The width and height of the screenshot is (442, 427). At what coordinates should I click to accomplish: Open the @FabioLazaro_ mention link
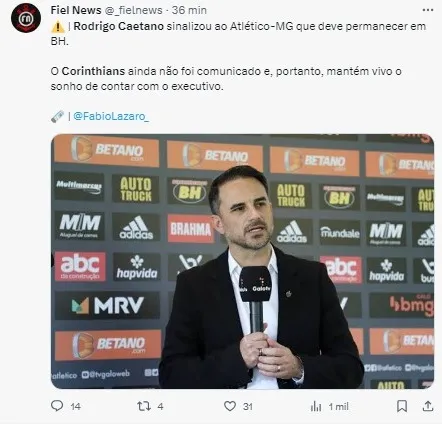pyautogui.click(x=111, y=116)
